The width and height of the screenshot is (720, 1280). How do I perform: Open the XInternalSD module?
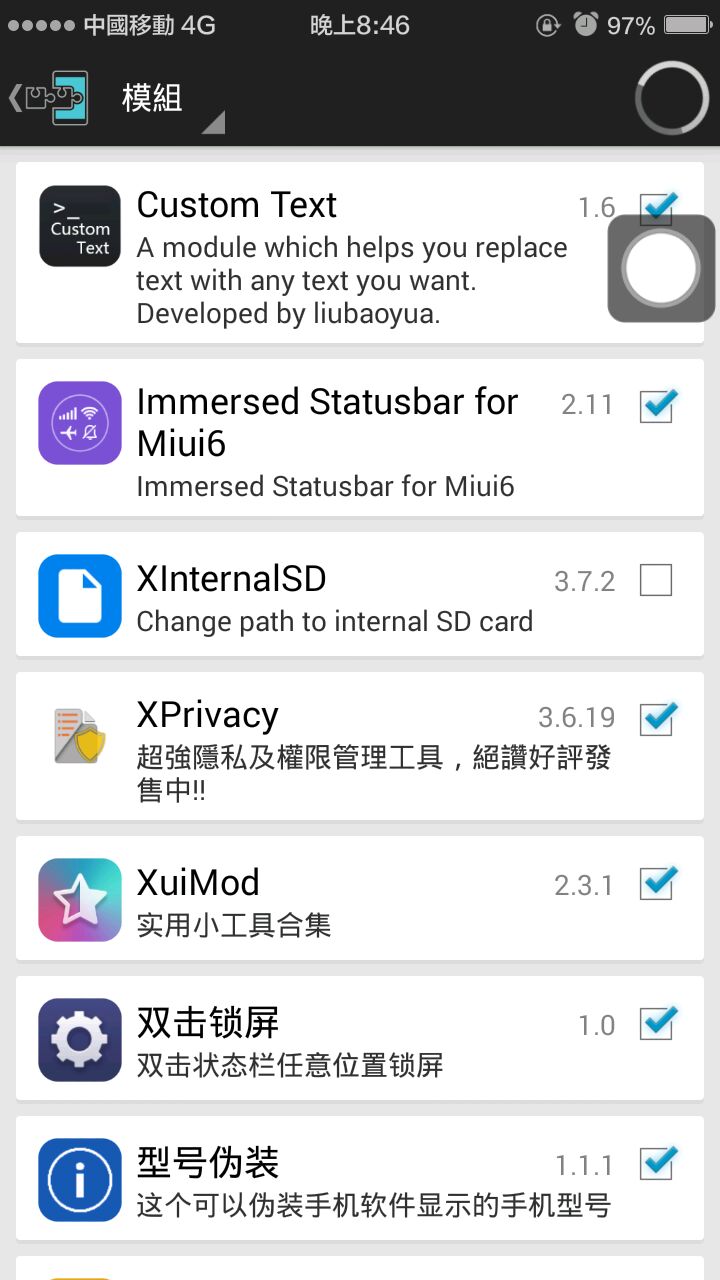(x=330, y=595)
